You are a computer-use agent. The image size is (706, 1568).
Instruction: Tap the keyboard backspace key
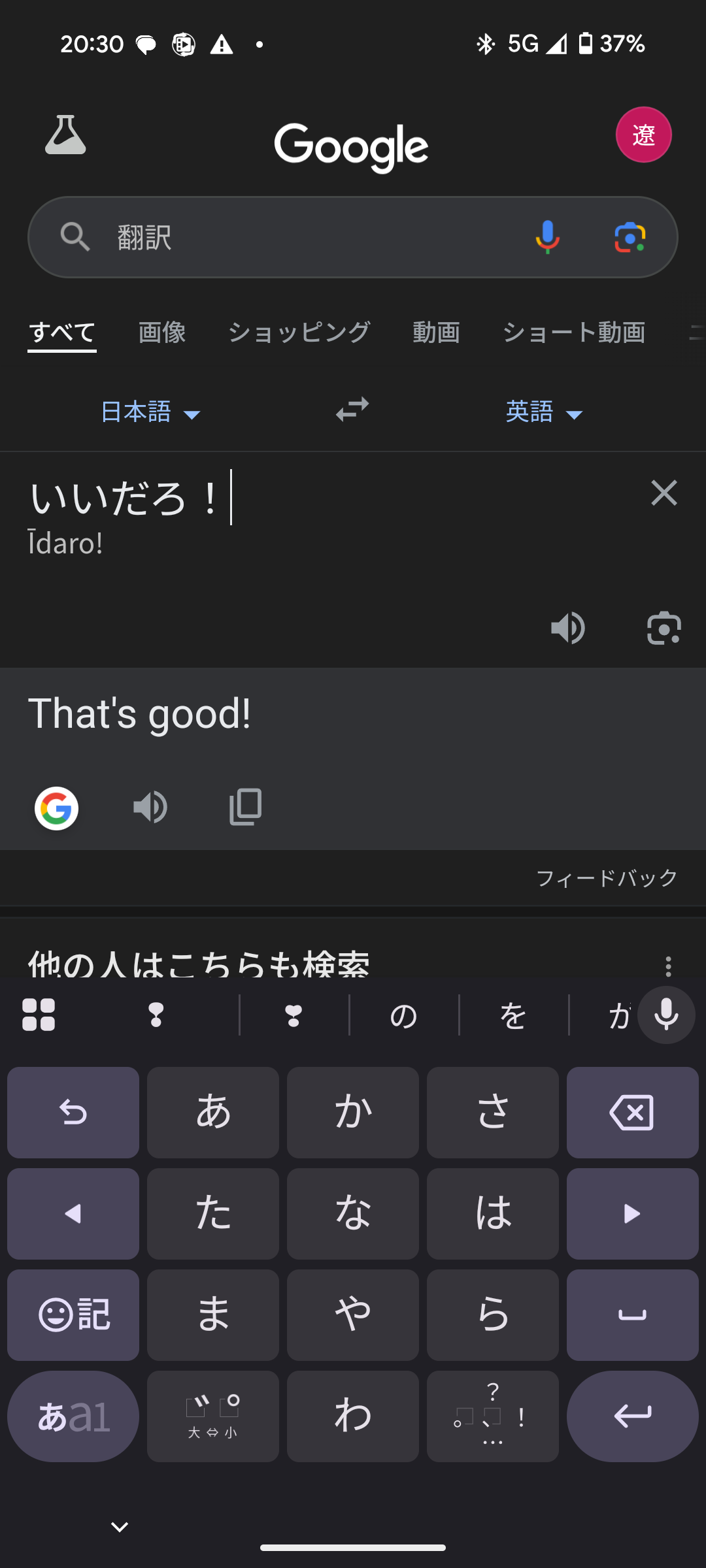click(x=632, y=1113)
